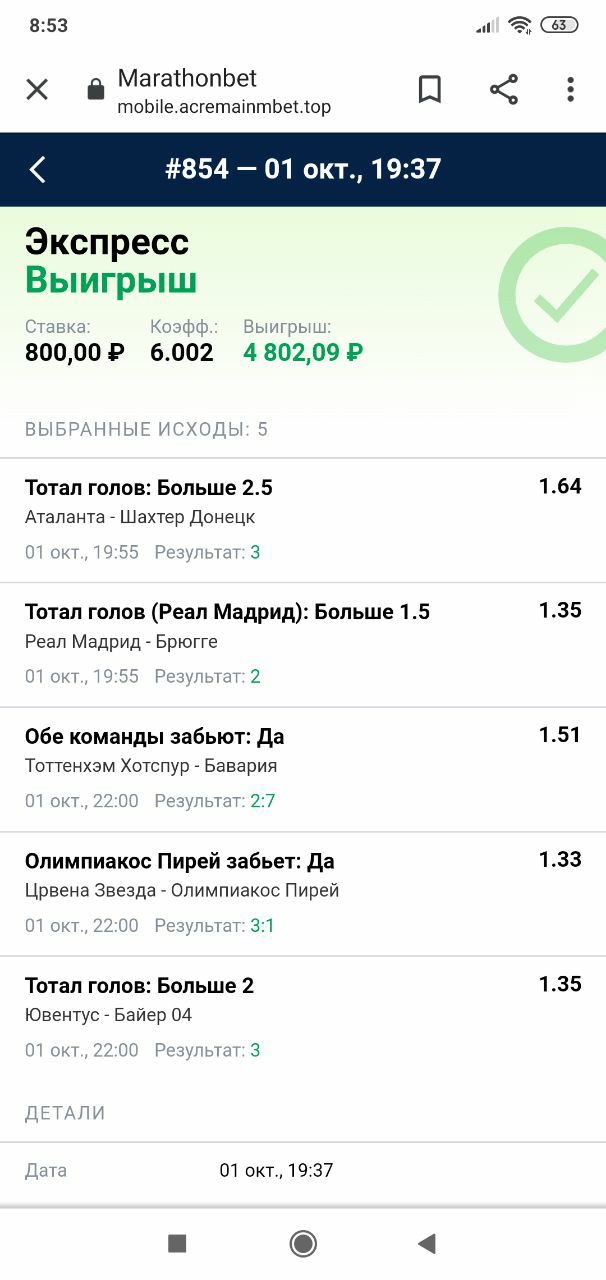Tap the system home button
Image resolution: width=606 pixels, height=1280 pixels.
303,1243
